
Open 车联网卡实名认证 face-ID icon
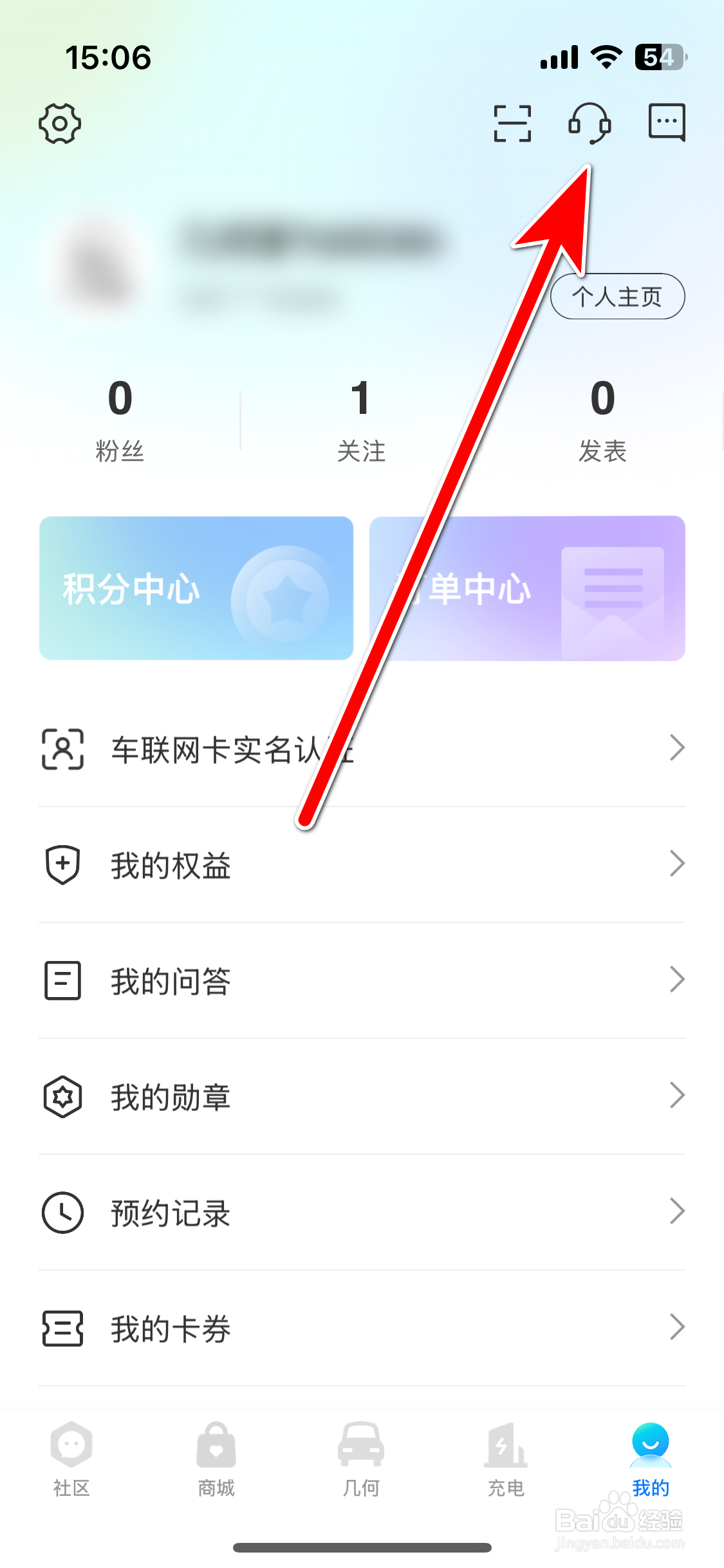[x=62, y=748]
